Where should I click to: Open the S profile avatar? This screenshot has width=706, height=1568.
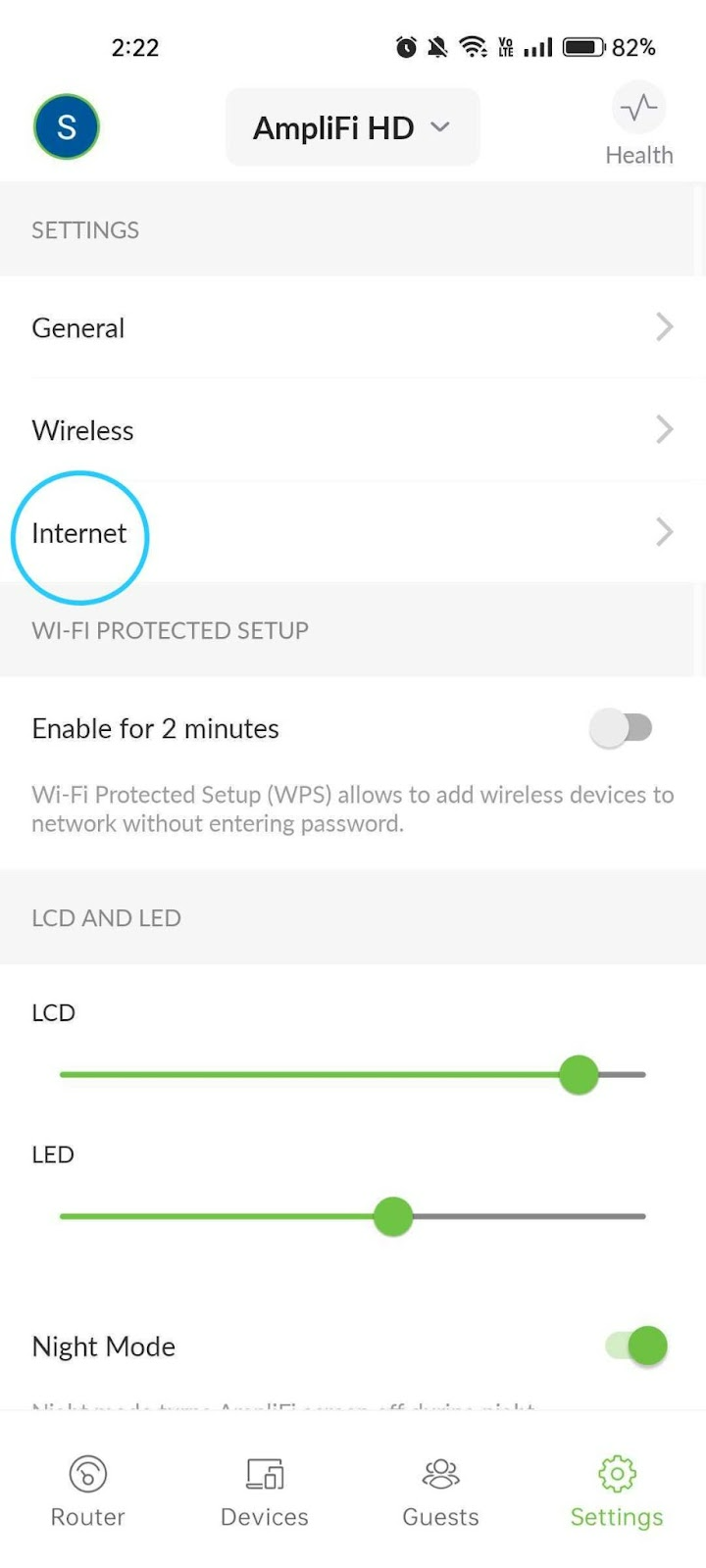tap(67, 126)
